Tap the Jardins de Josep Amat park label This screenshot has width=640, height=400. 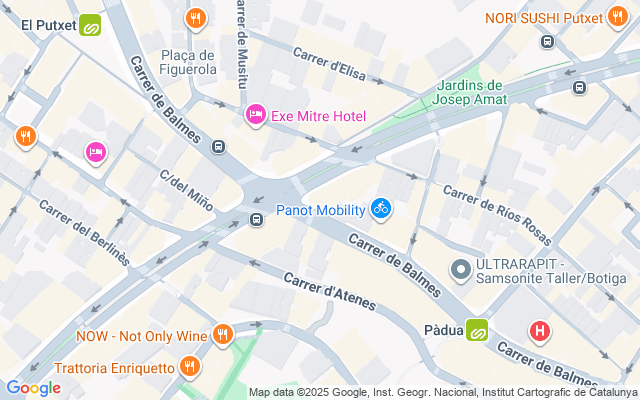coord(469,92)
